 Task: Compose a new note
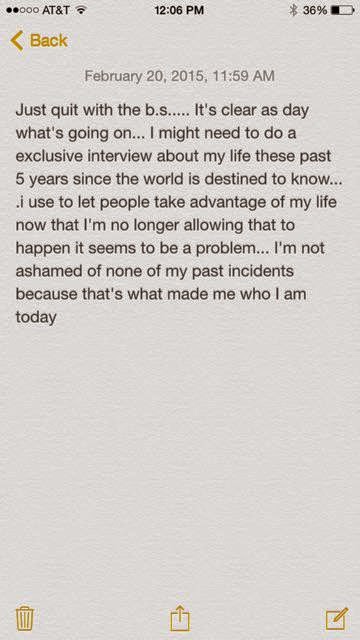[x=337, y=618]
